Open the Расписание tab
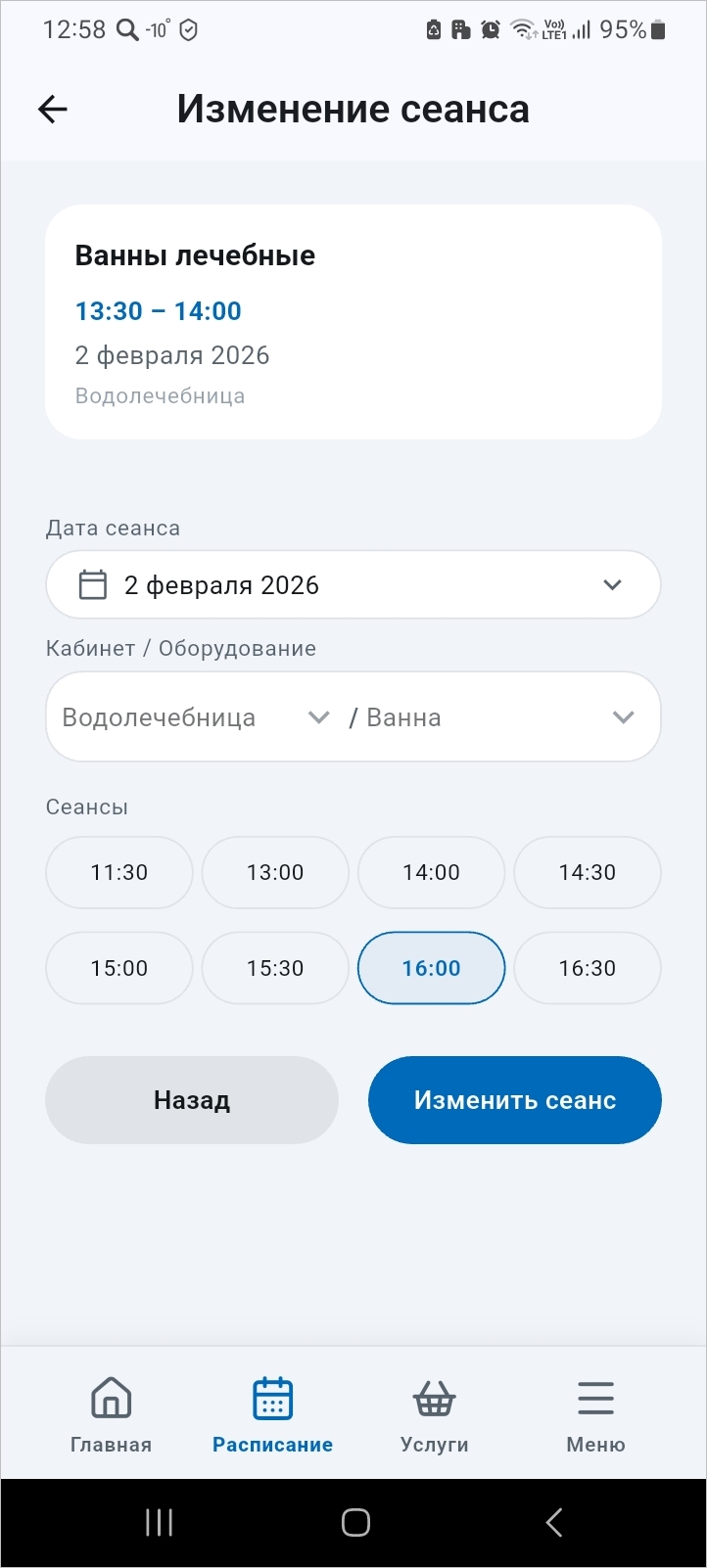The height and width of the screenshot is (1568, 707). pos(272,1414)
